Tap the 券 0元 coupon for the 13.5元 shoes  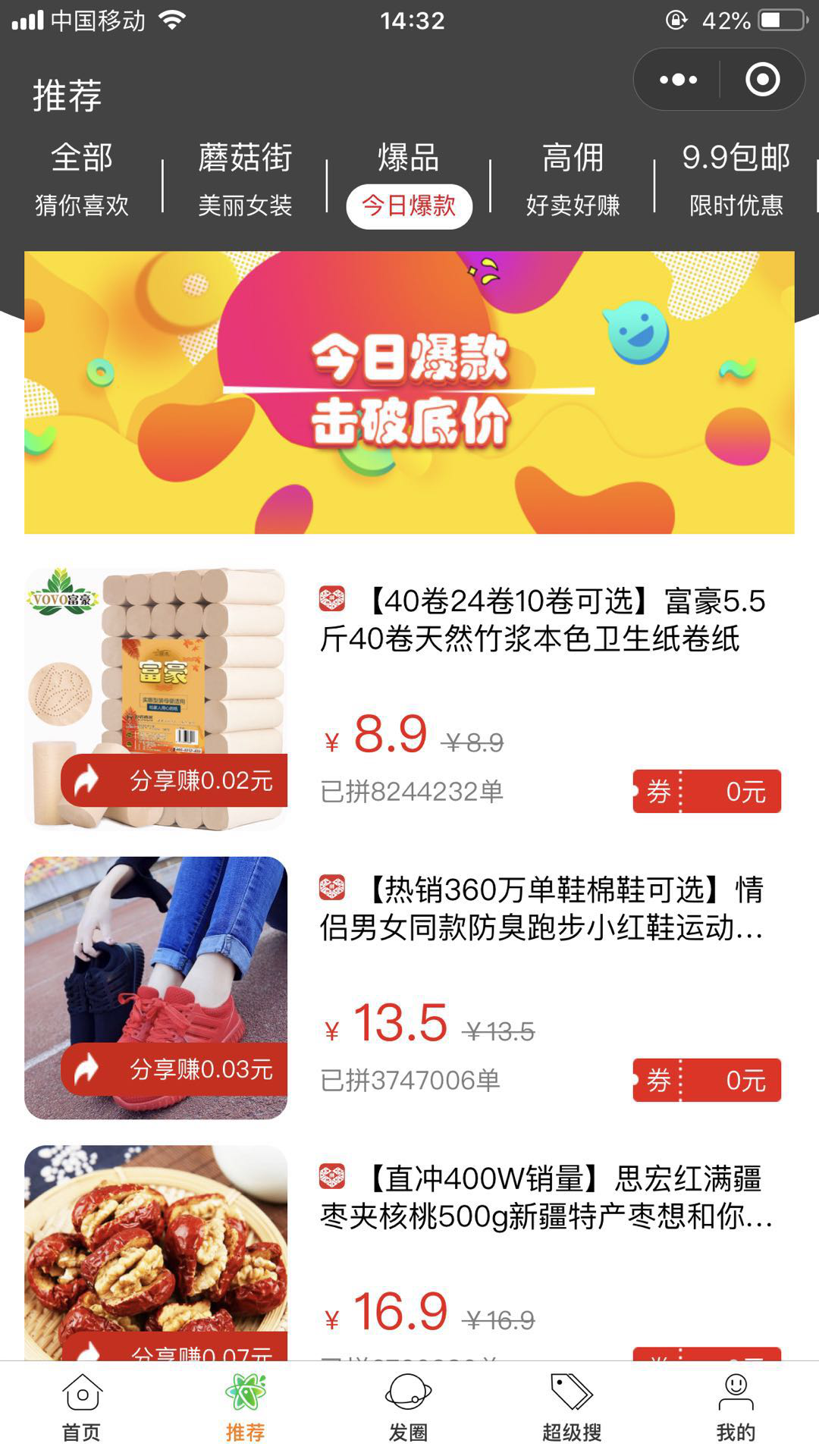(707, 1080)
